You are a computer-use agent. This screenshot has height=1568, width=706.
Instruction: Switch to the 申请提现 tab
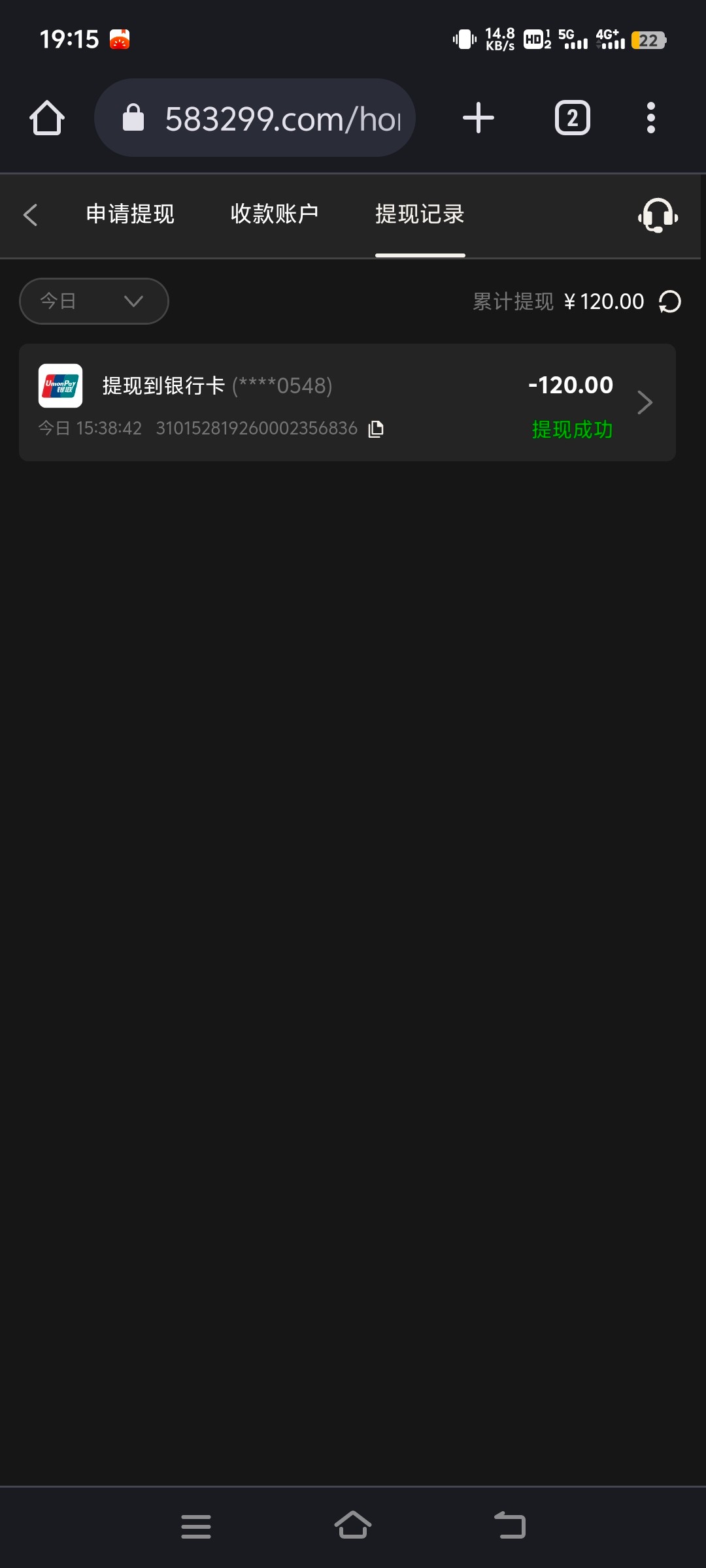pyautogui.click(x=130, y=214)
